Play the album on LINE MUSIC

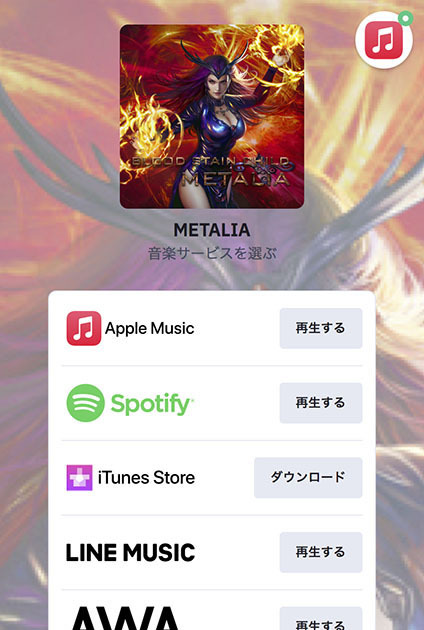[321, 552]
